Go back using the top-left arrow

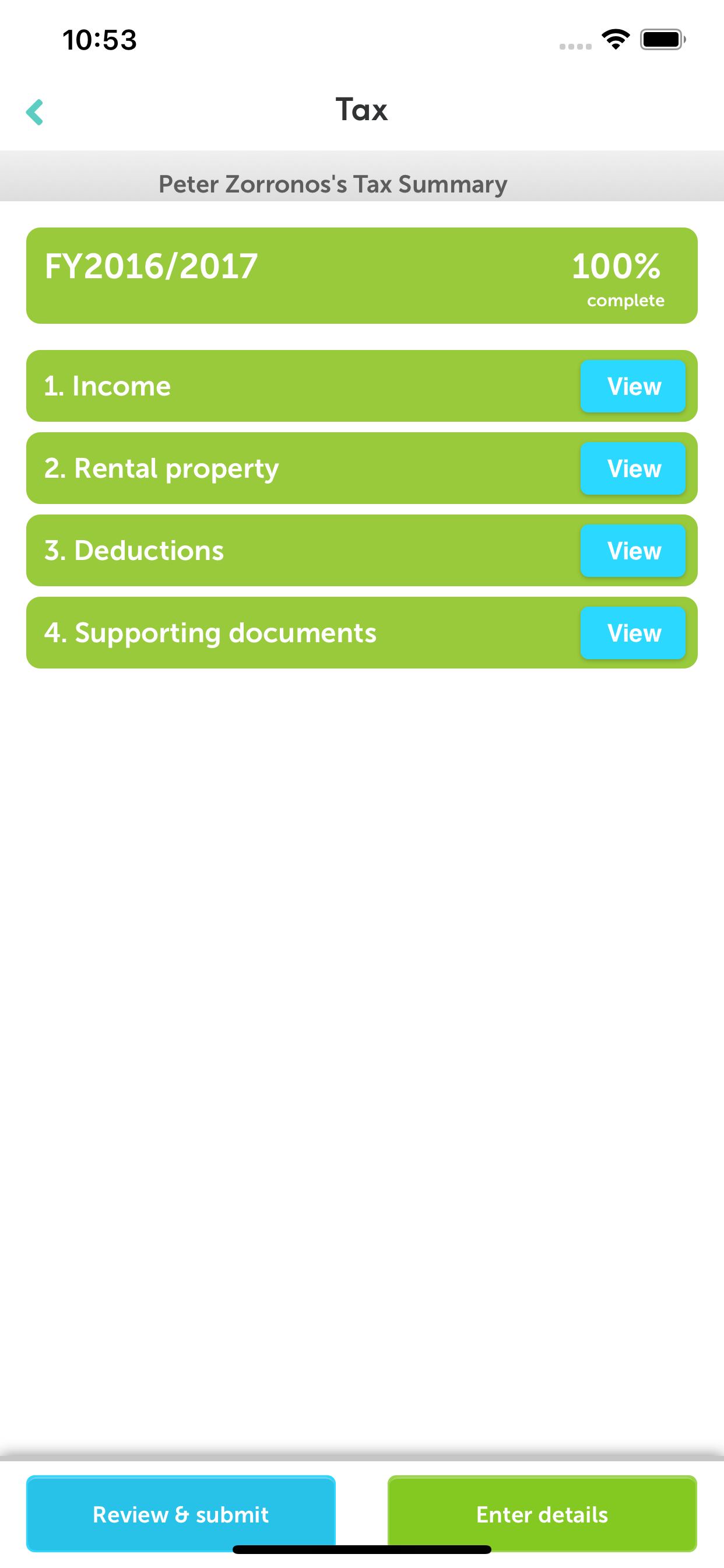tap(34, 112)
